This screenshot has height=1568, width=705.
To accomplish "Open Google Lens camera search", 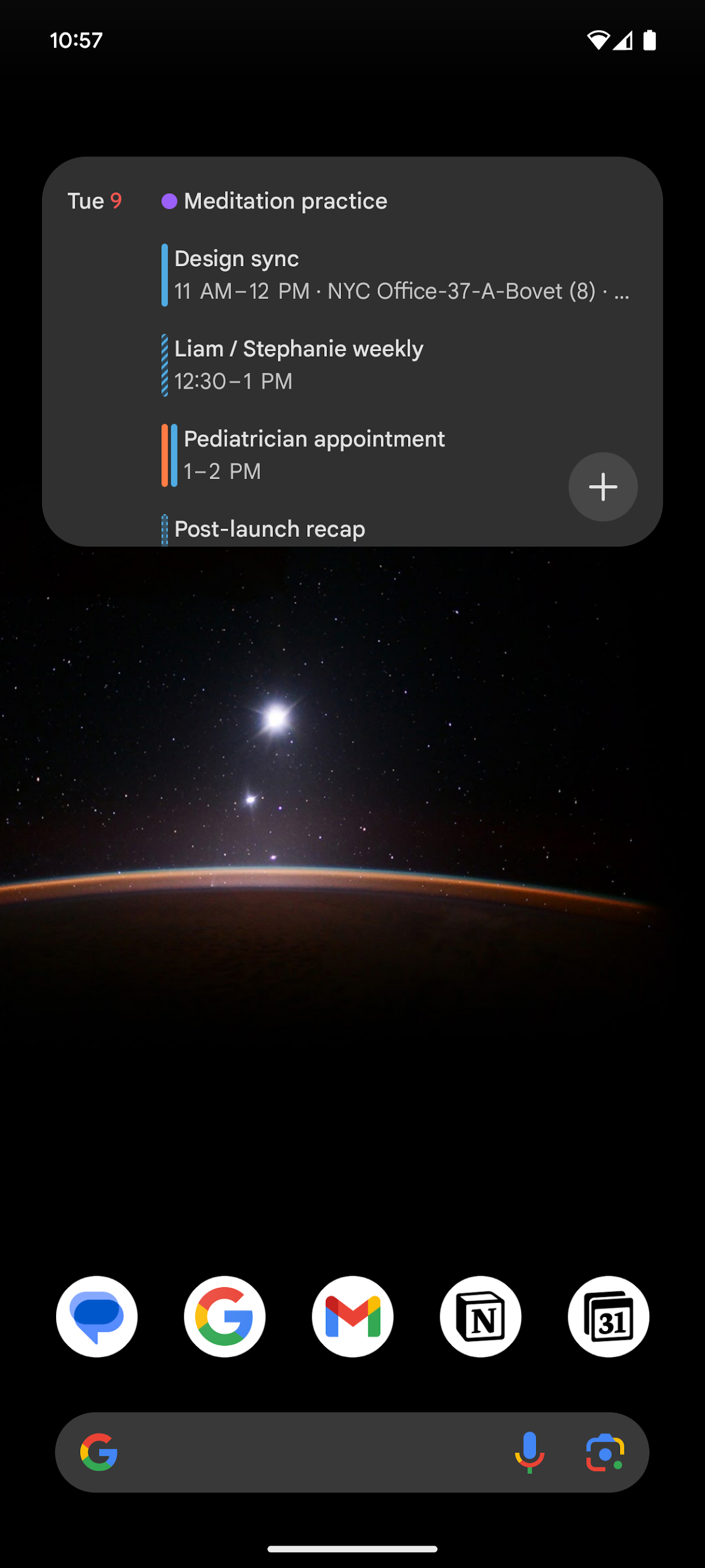I will point(604,1451).
